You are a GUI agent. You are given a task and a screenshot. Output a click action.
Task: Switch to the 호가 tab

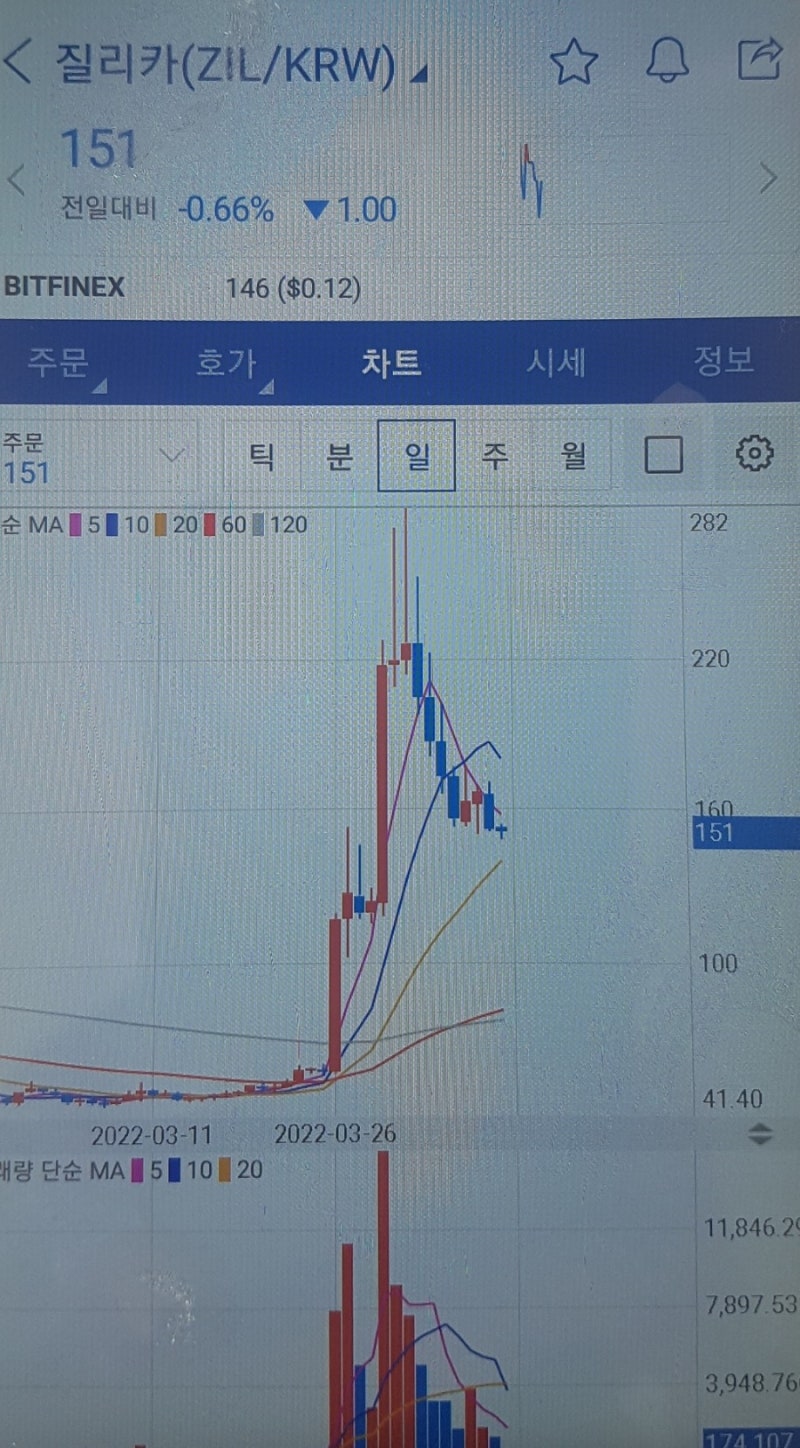tap(228, 362)
